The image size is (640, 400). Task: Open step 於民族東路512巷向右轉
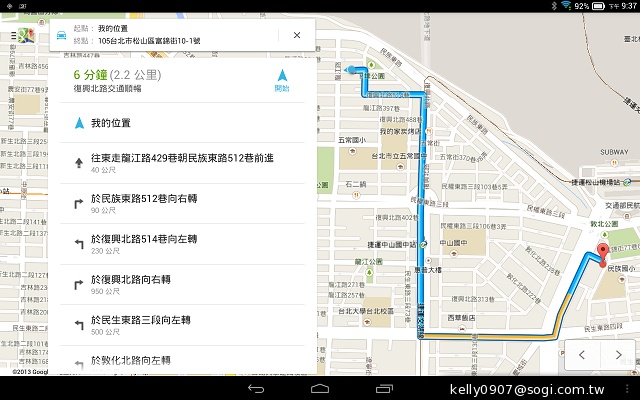click(x=180, y=203)
